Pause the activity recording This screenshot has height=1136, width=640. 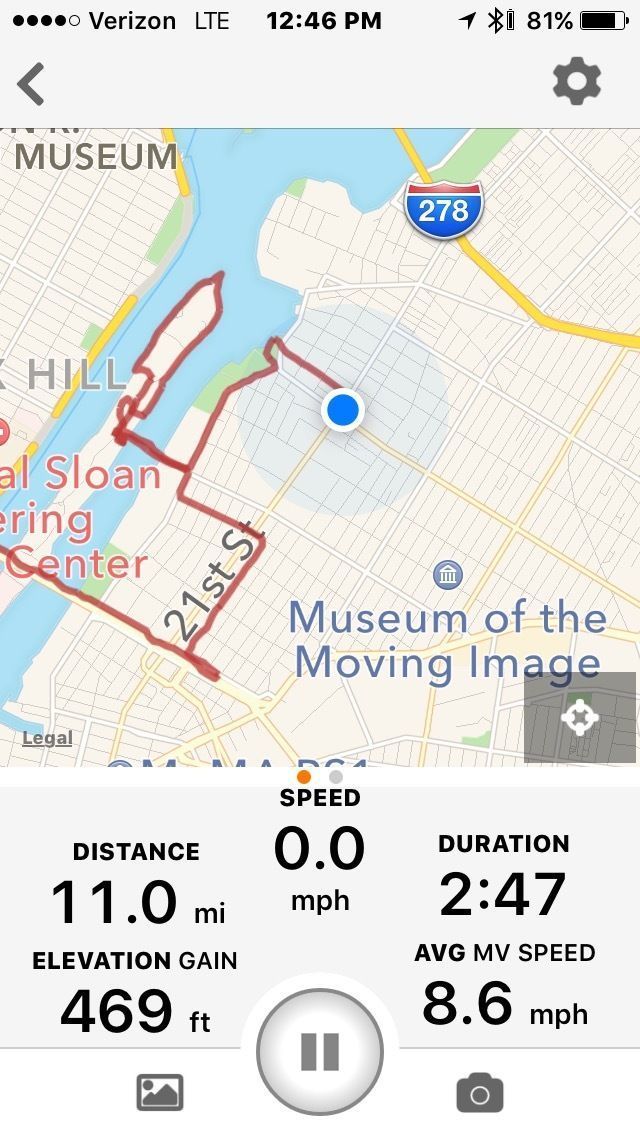point(320,1051)
